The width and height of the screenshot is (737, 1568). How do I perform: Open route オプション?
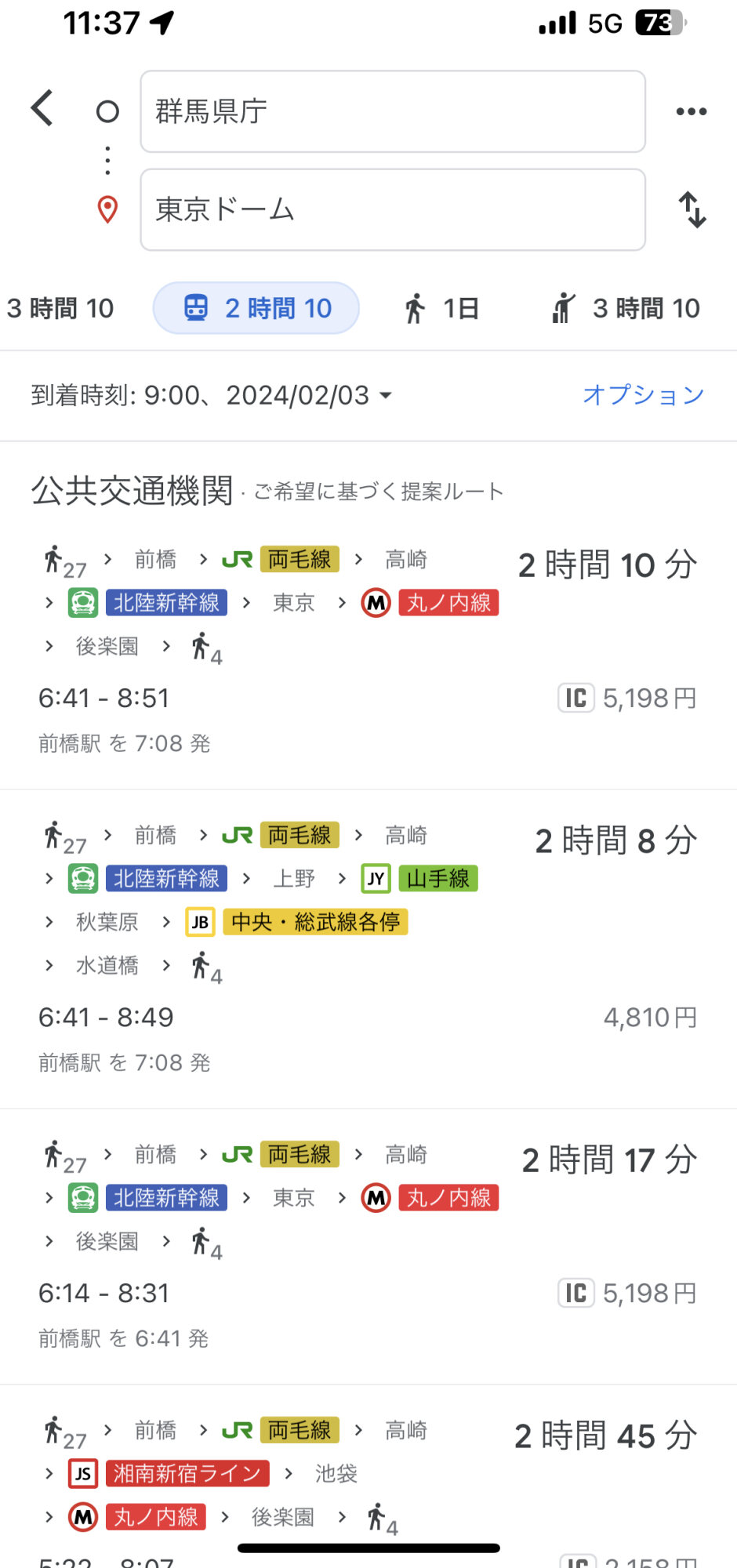click(643, 395)
